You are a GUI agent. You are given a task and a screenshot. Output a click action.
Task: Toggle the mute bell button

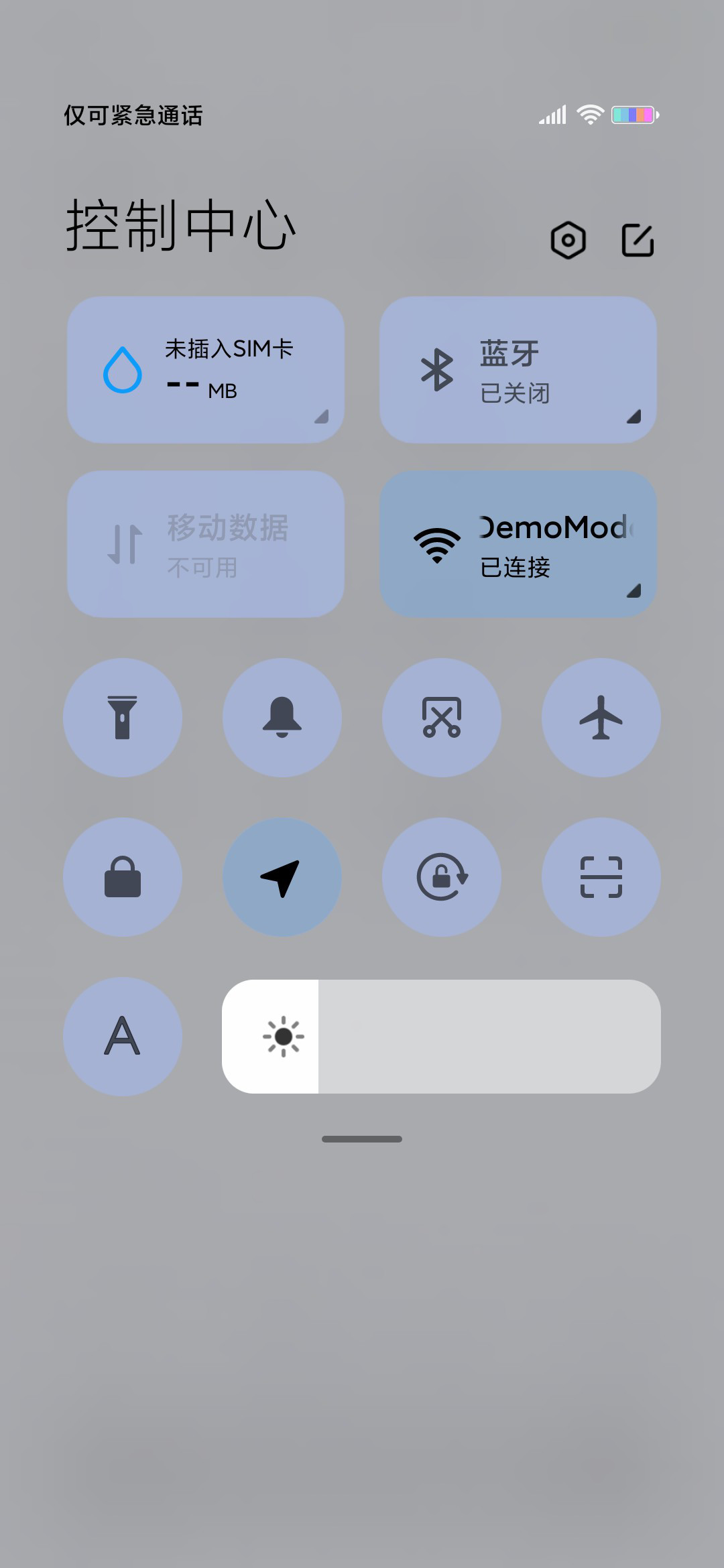[282, 718]
